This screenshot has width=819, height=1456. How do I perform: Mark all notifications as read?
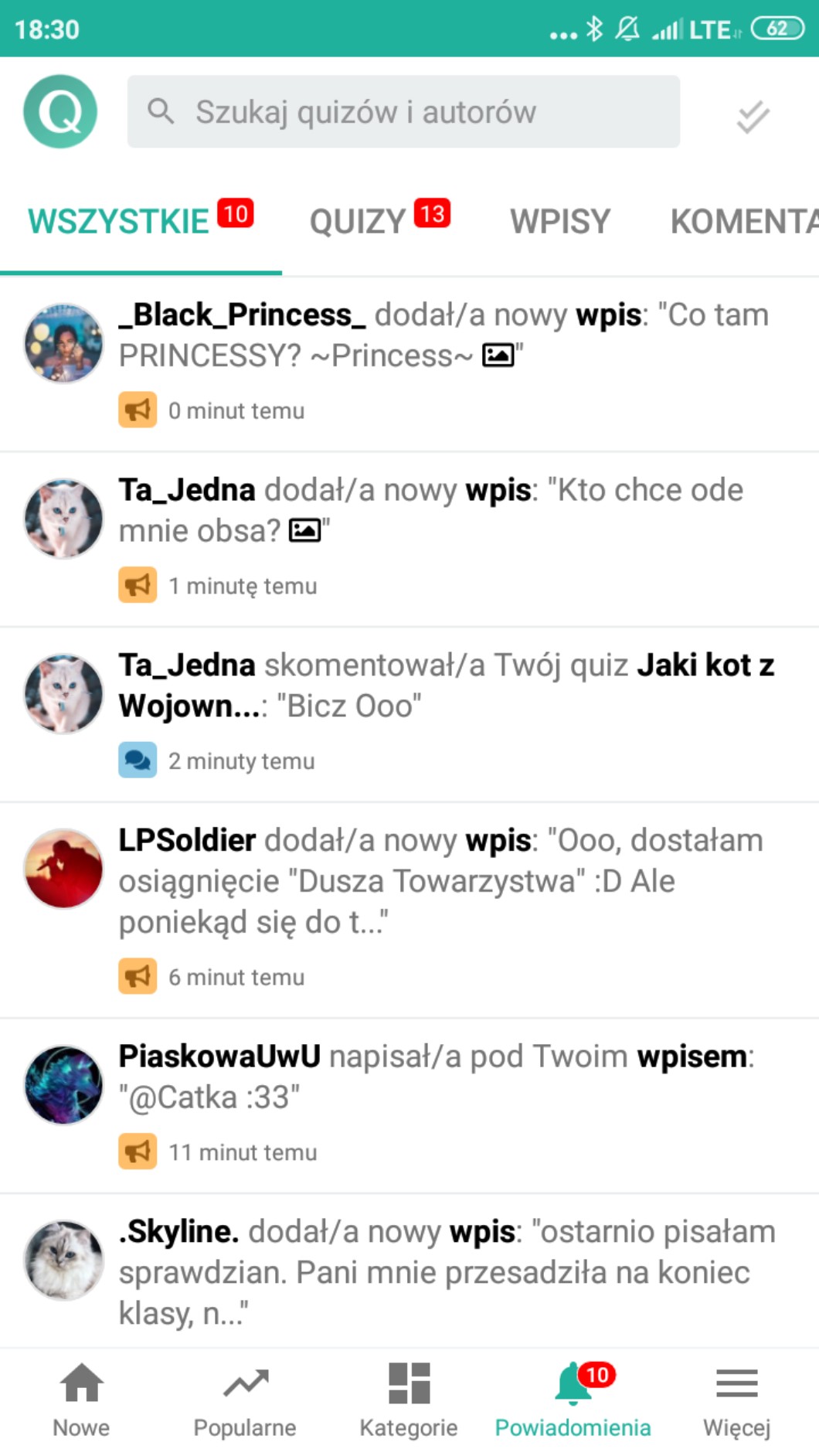pos(752,117)
